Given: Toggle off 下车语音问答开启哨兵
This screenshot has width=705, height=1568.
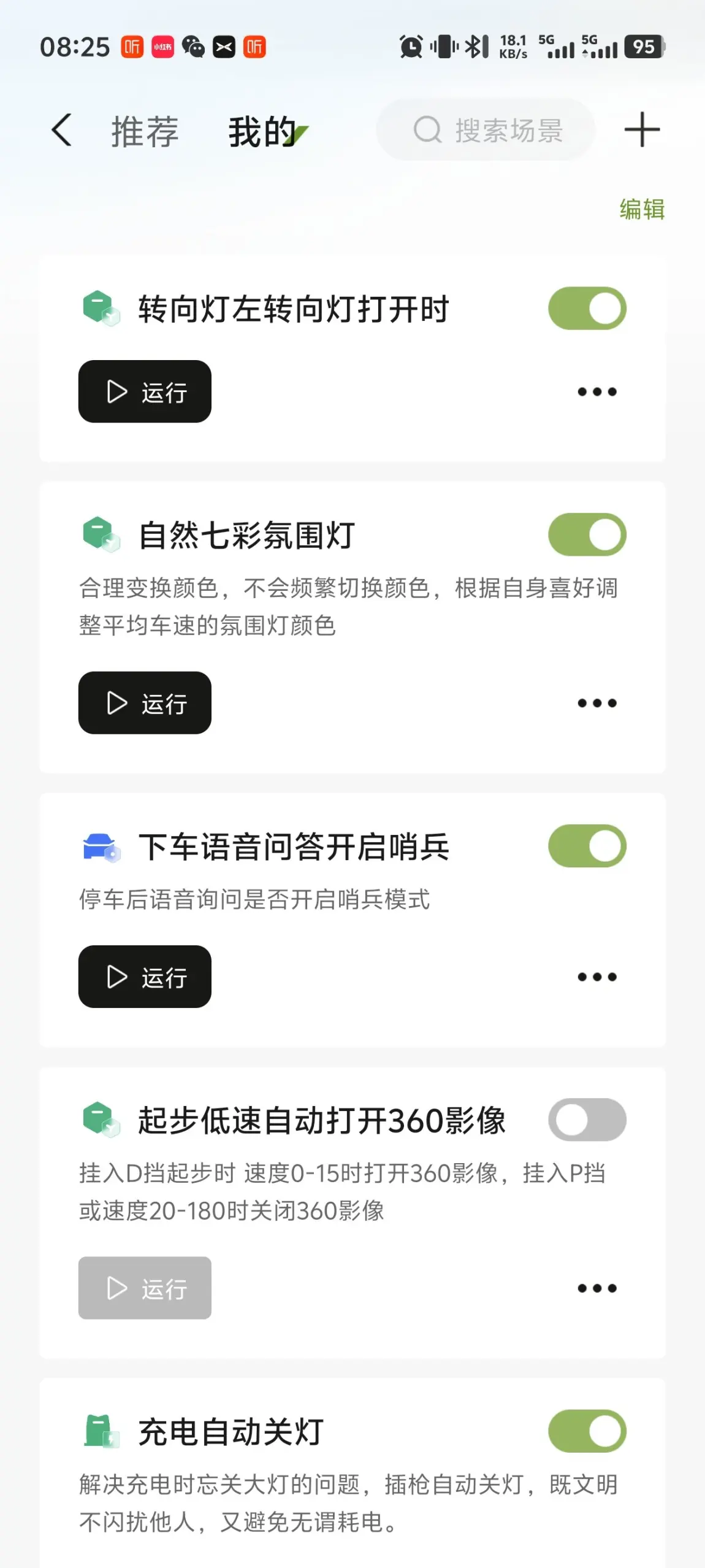Looking at the screenshot, I should pos(587,846).
